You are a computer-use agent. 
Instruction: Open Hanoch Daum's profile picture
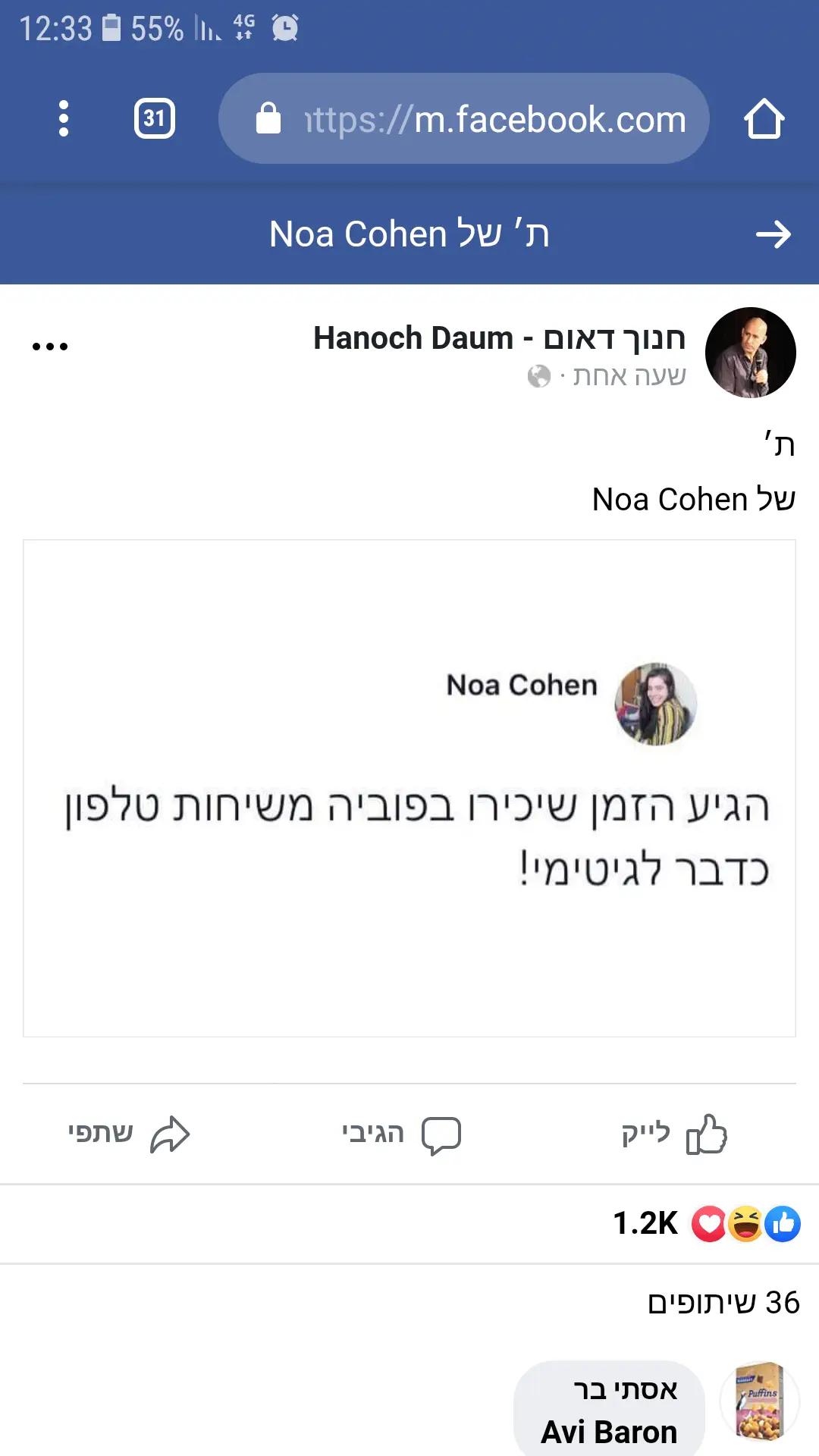(750, 353)
